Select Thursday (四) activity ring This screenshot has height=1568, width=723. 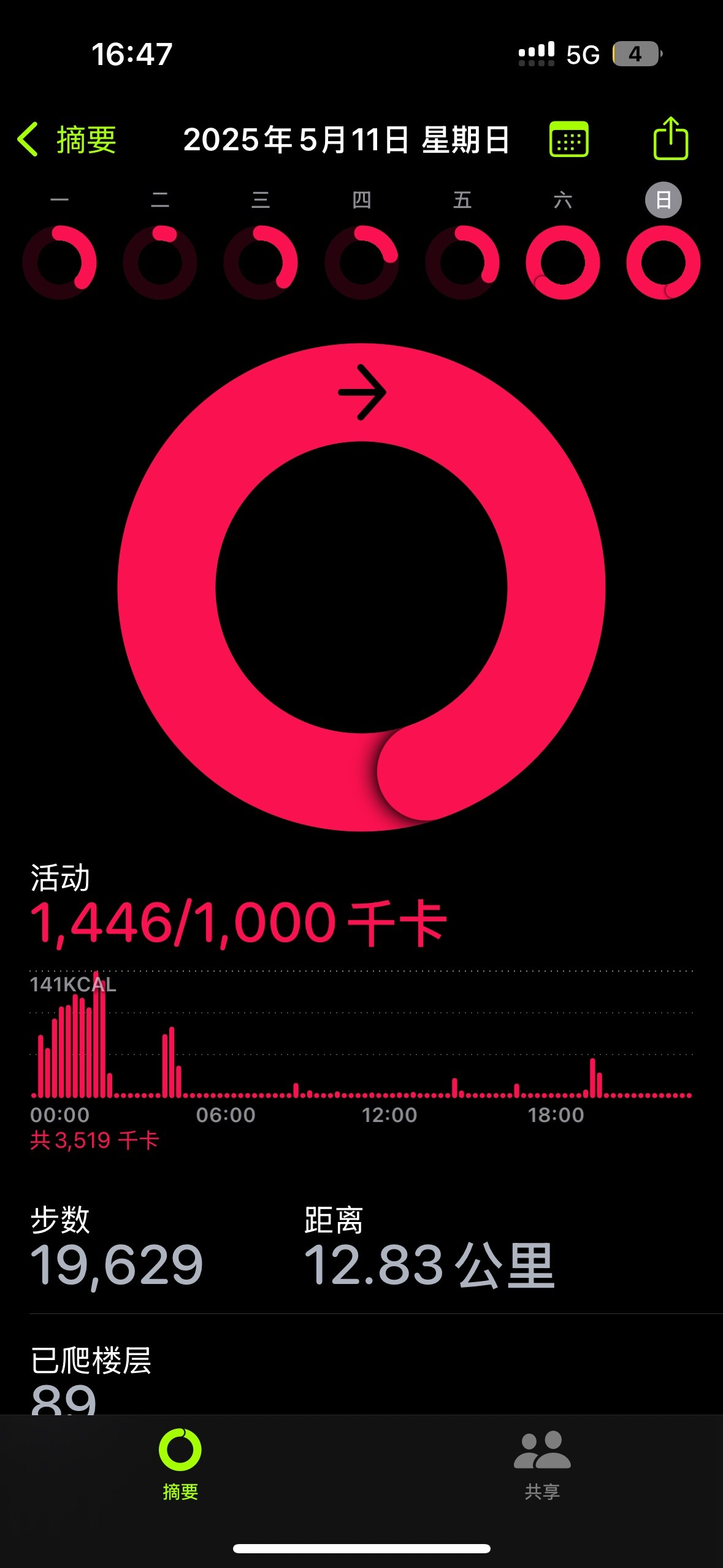pyautogui.click(x=362, y=262)
